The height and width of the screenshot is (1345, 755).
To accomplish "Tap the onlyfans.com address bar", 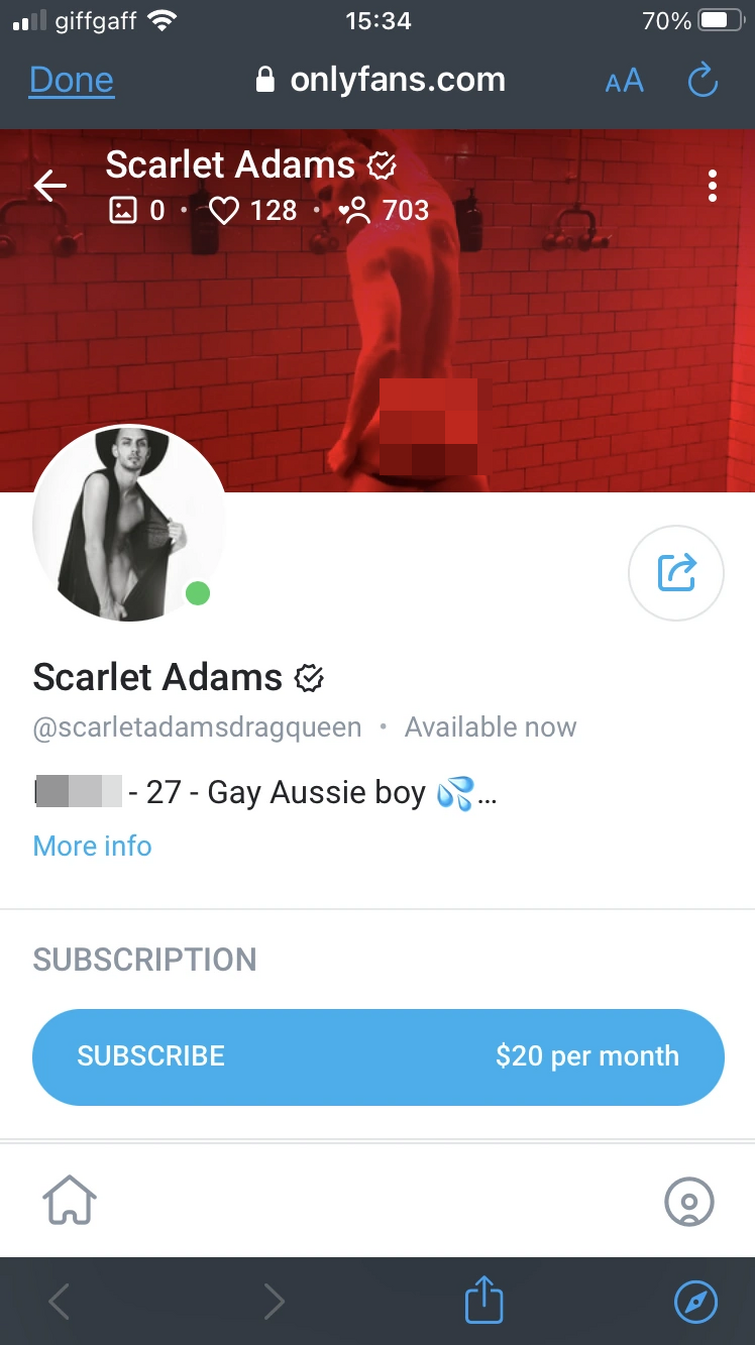I will coord(380,81).
